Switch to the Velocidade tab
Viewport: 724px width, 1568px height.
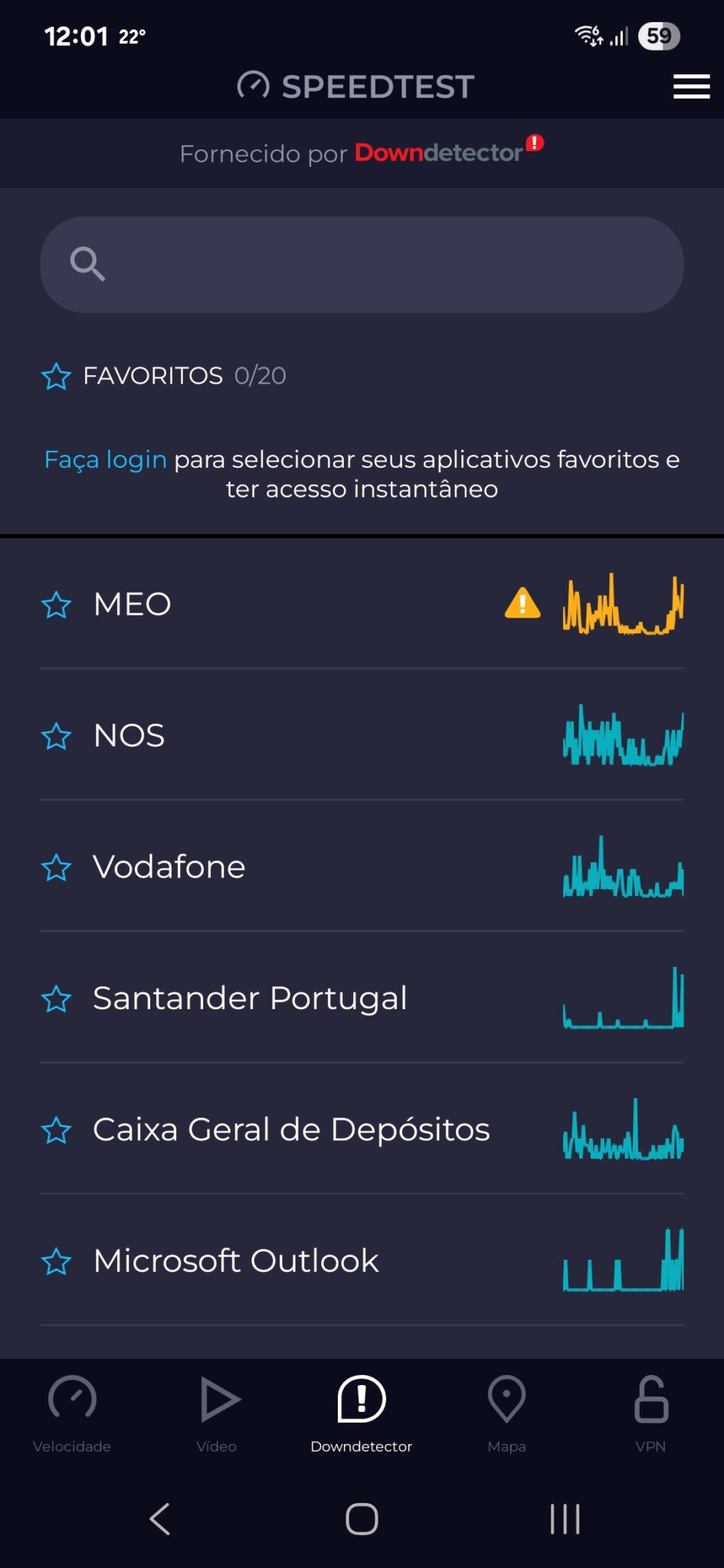tap(72, 1413)
